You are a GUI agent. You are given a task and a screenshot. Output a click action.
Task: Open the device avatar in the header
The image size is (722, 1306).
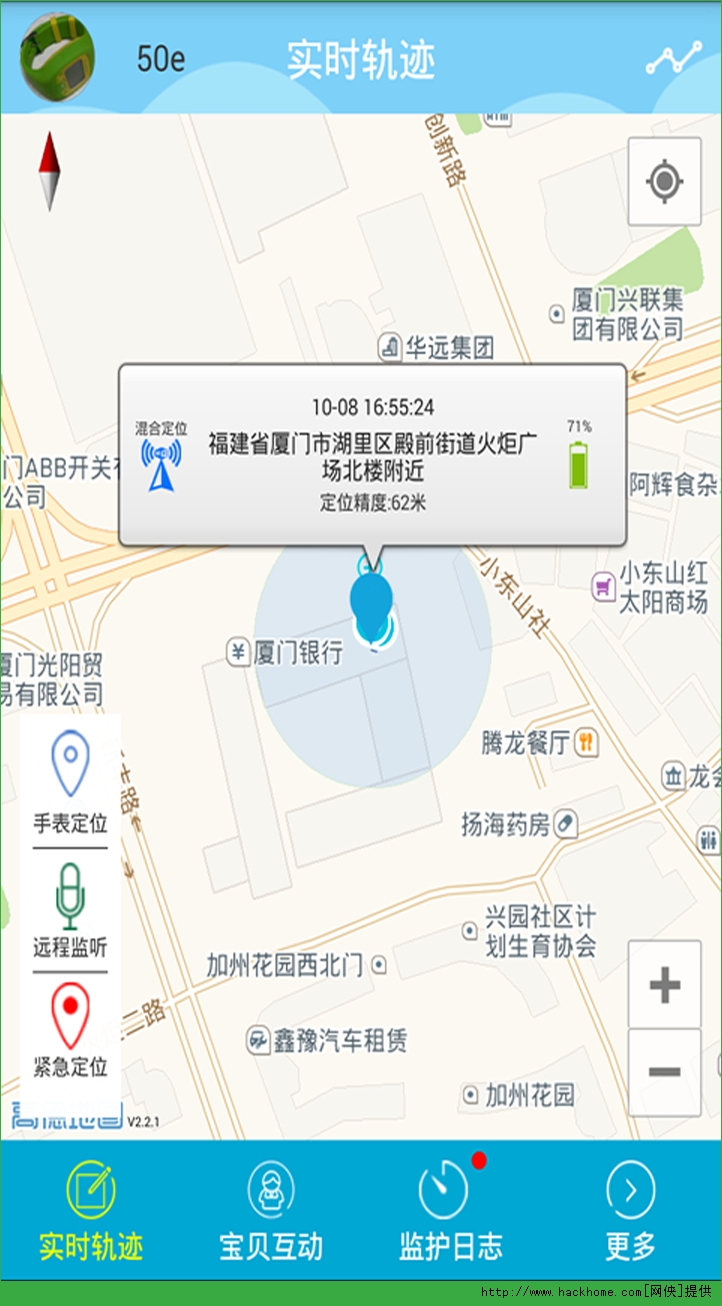click(57, 56)
